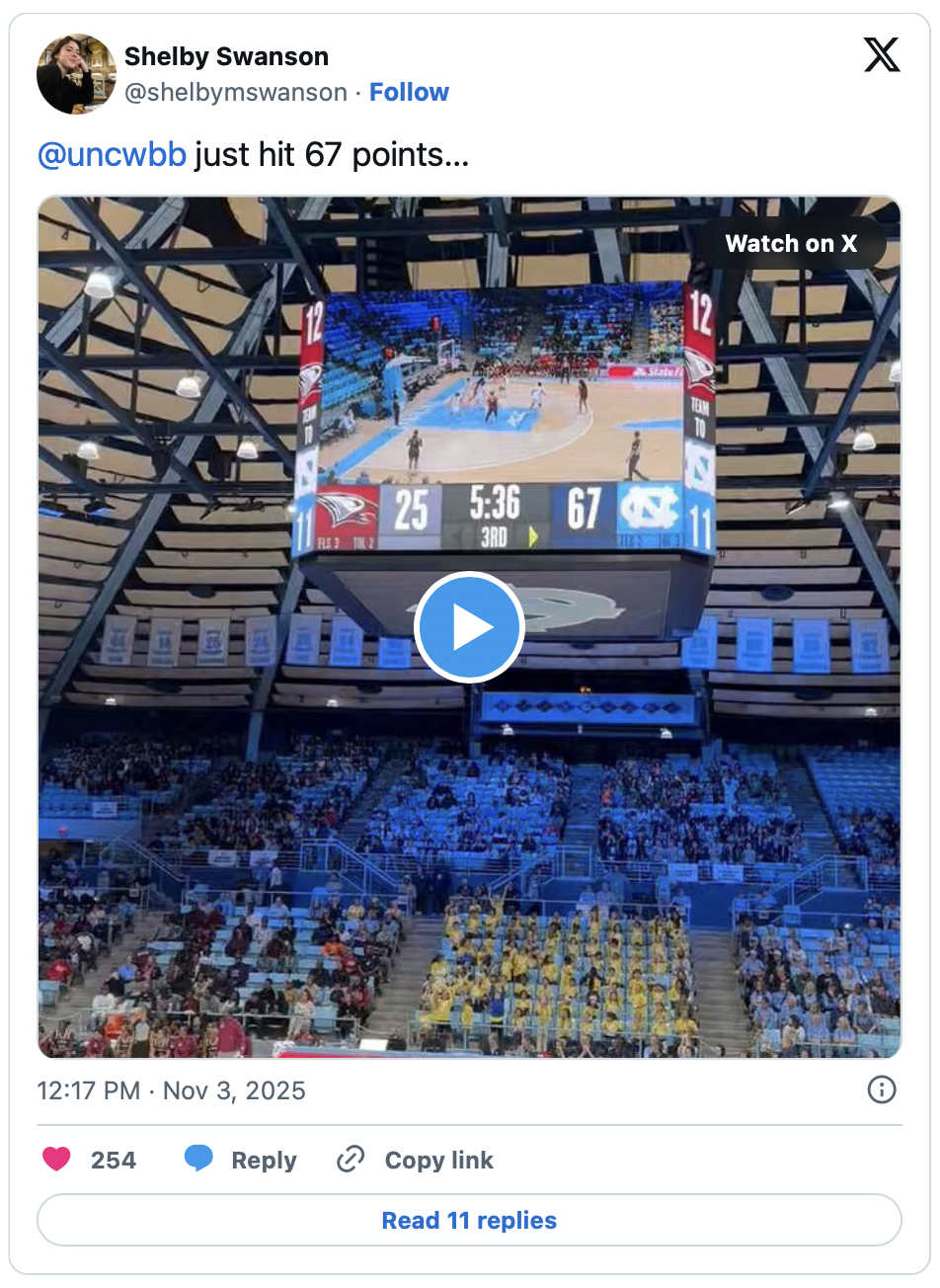Follow Shelby Swanson
Screen dimensions: 940x1288
(409, 92)
